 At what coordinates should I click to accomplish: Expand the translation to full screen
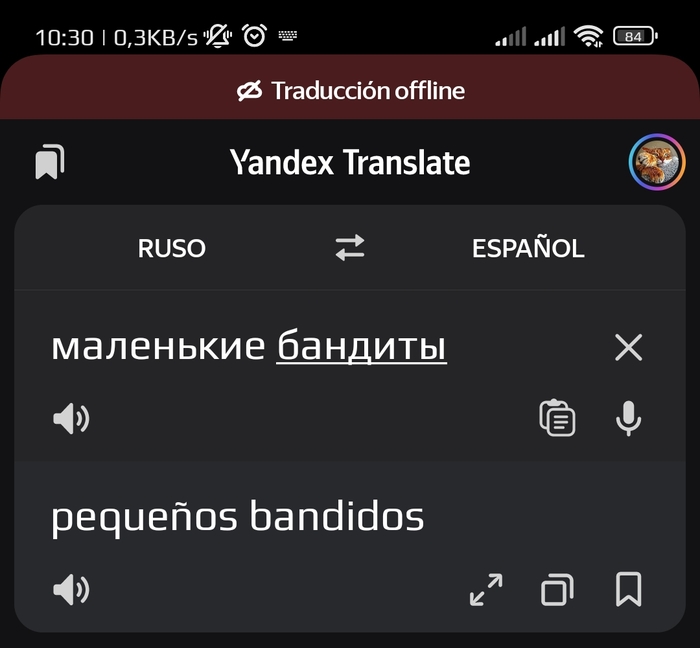coord(486,590)
